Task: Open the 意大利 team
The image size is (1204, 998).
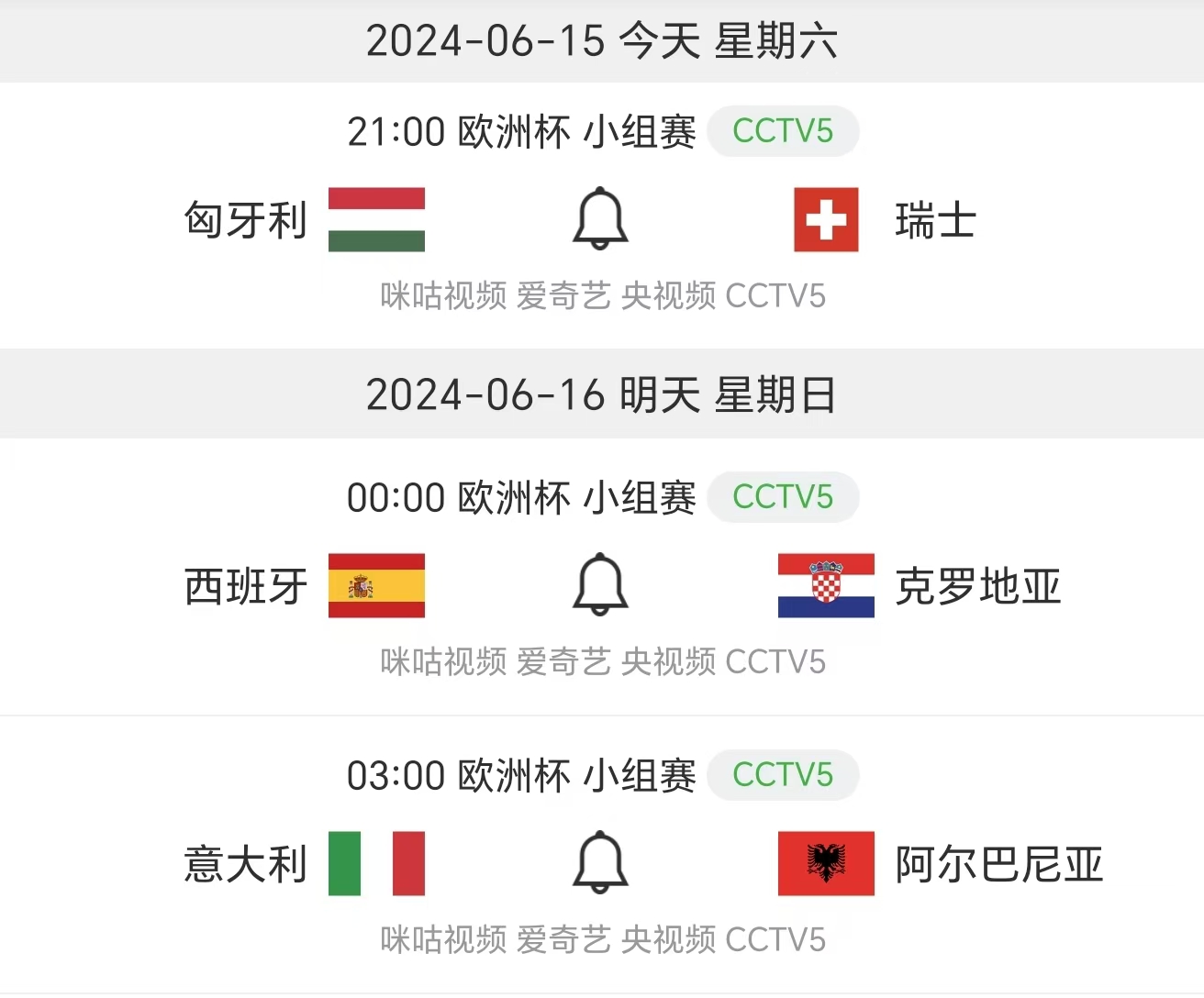Action: click(246, 864)
